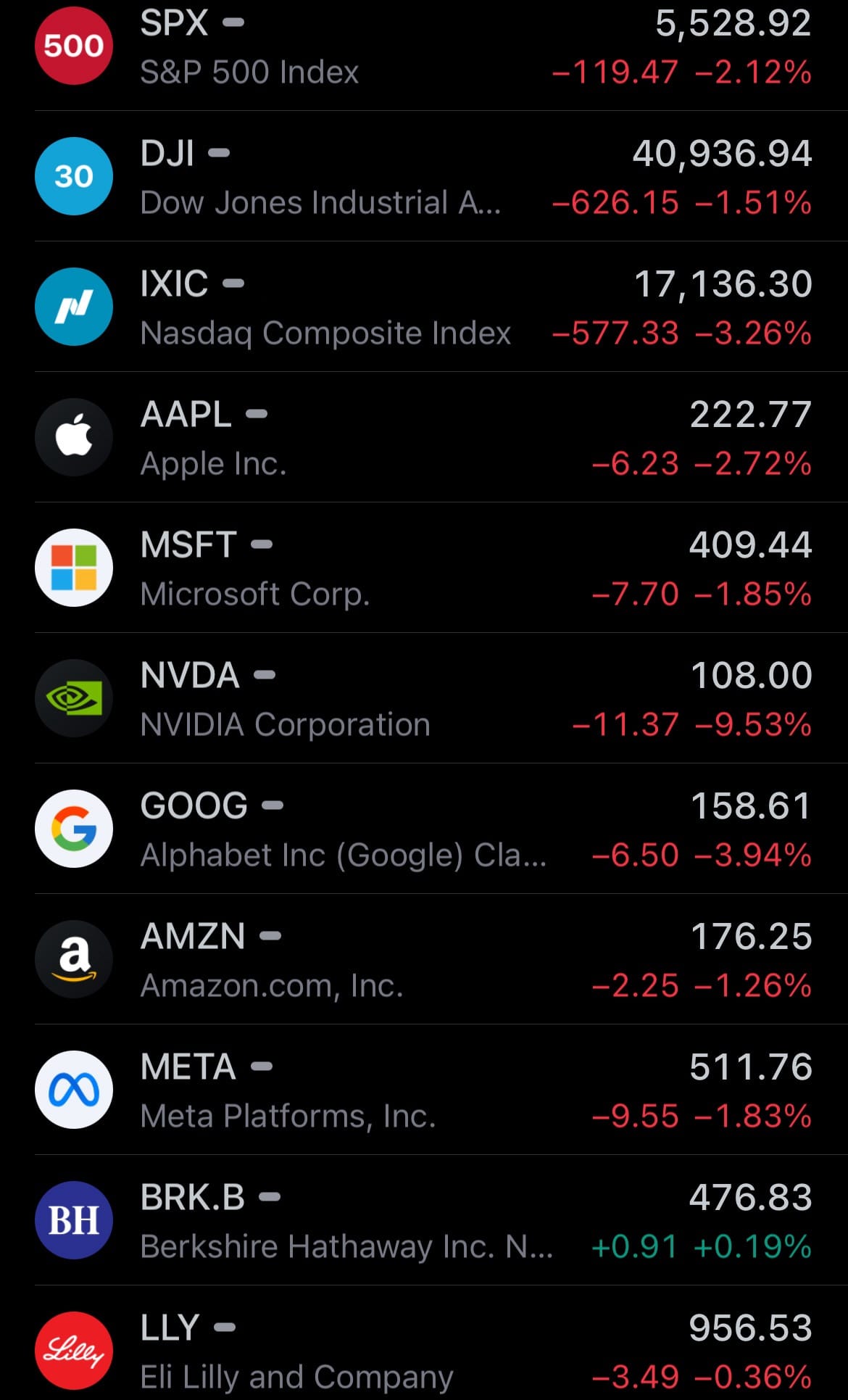
Task: Tap the Amazon.com, Inc. listing
Action: [x=424, y=960]
